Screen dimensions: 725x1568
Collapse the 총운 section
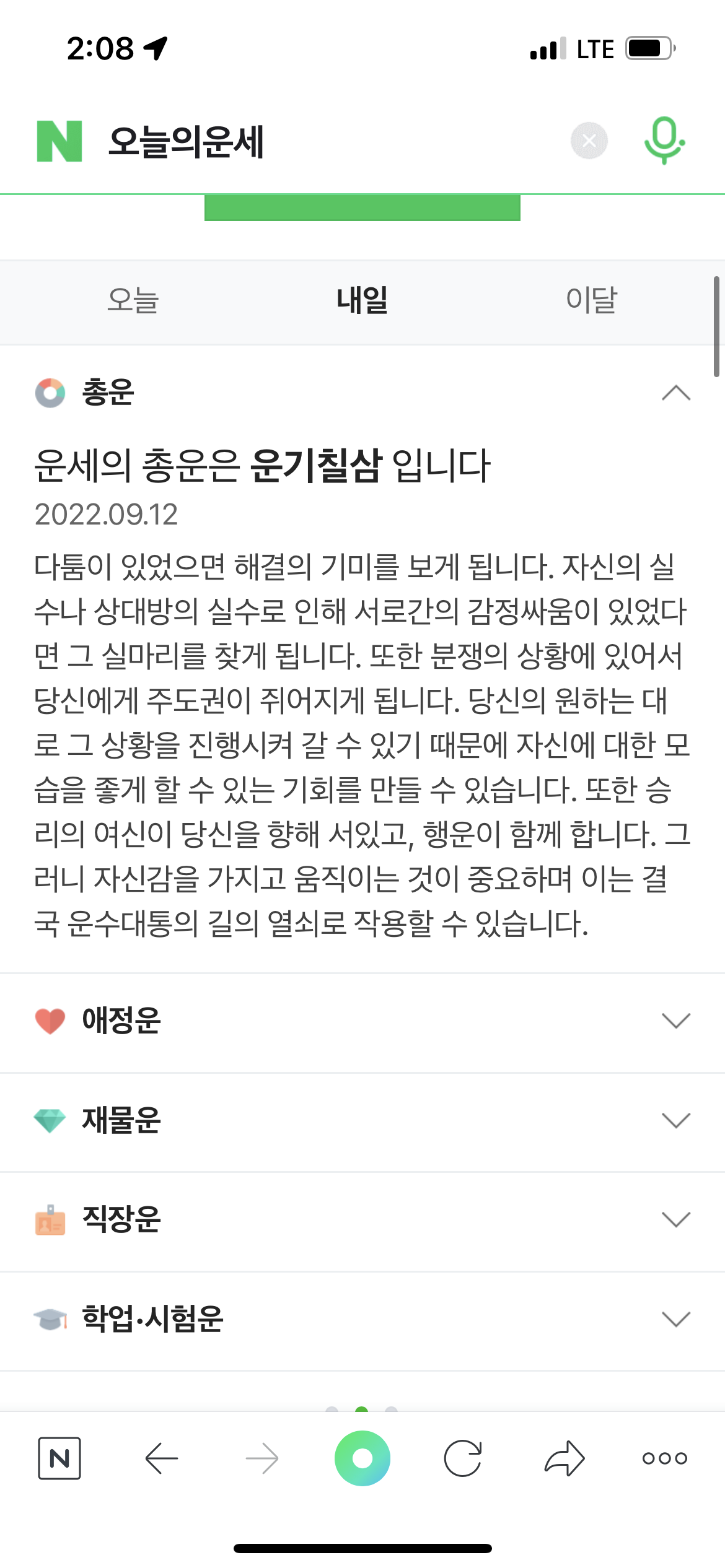[675, 393]
